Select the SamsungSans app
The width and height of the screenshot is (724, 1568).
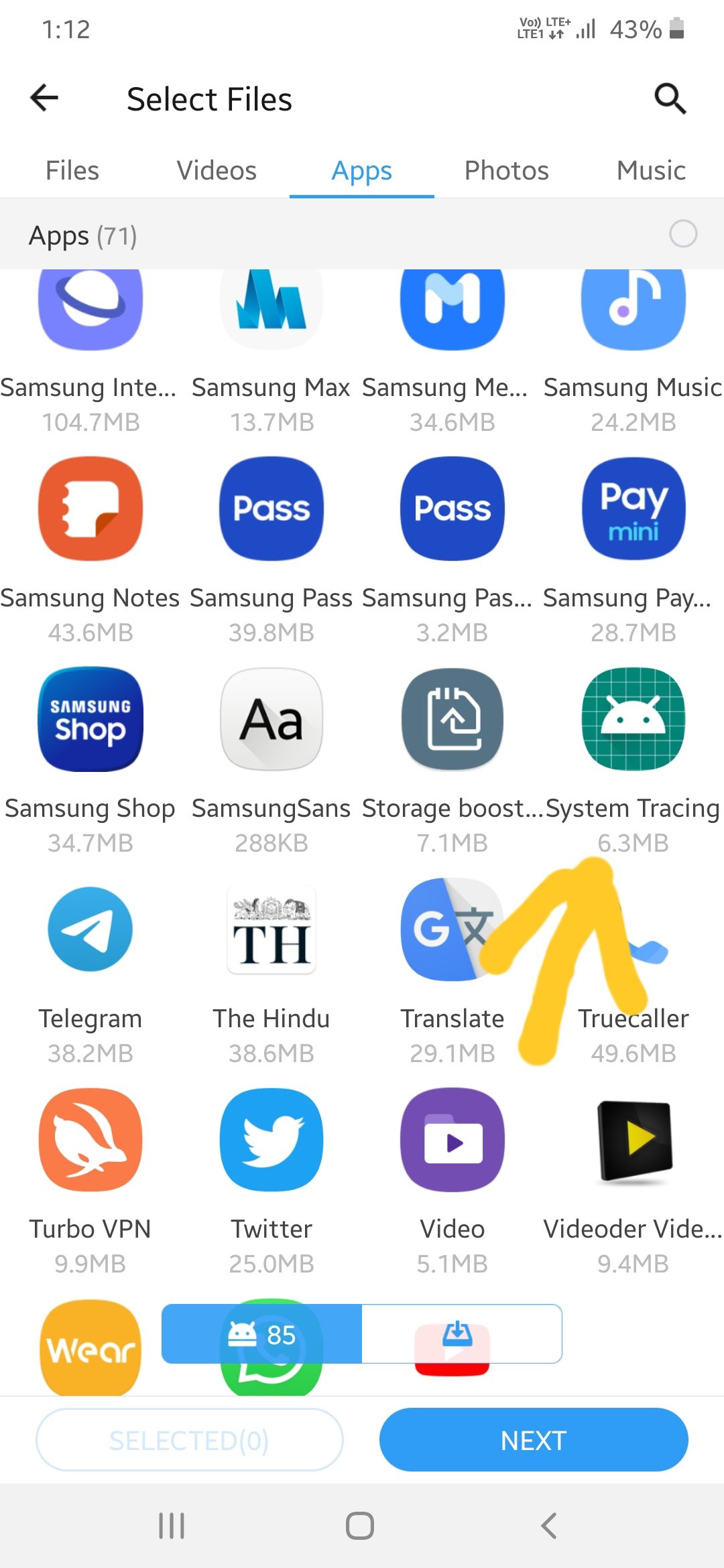pyautogui.click(x=271, y=719)
